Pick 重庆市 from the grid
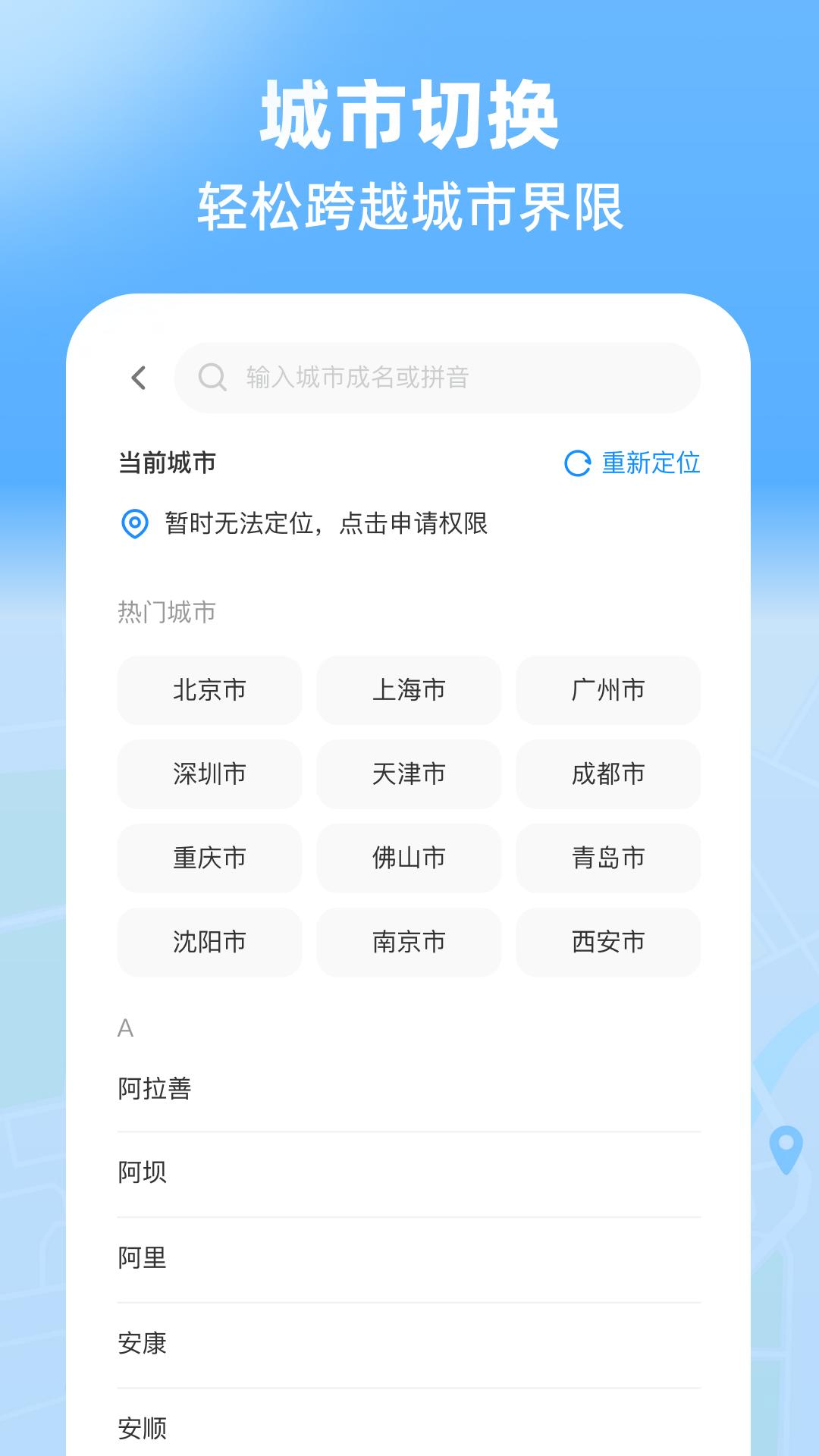Screen dimensions: 819x1456 tap(209, 858)
